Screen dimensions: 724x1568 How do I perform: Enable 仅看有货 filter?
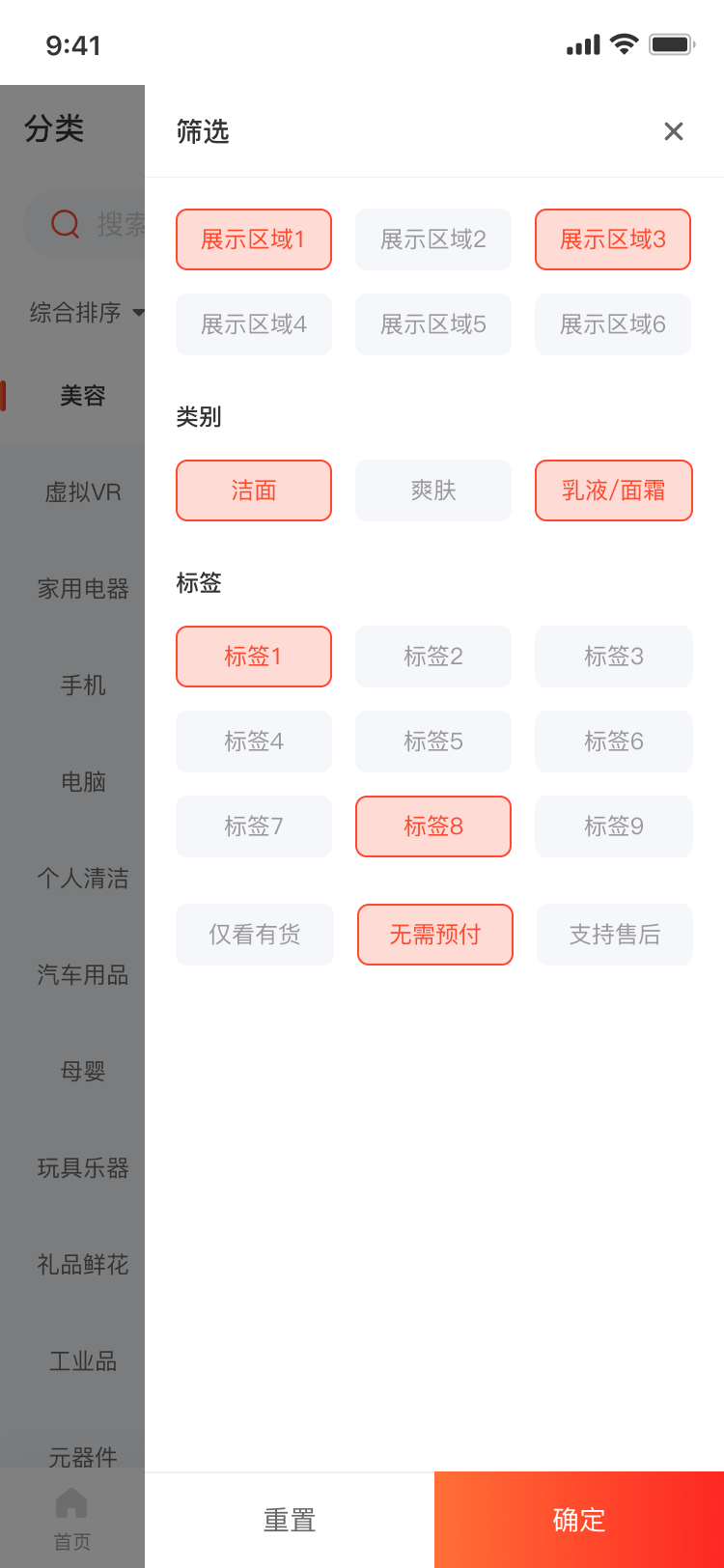point(255,935)
